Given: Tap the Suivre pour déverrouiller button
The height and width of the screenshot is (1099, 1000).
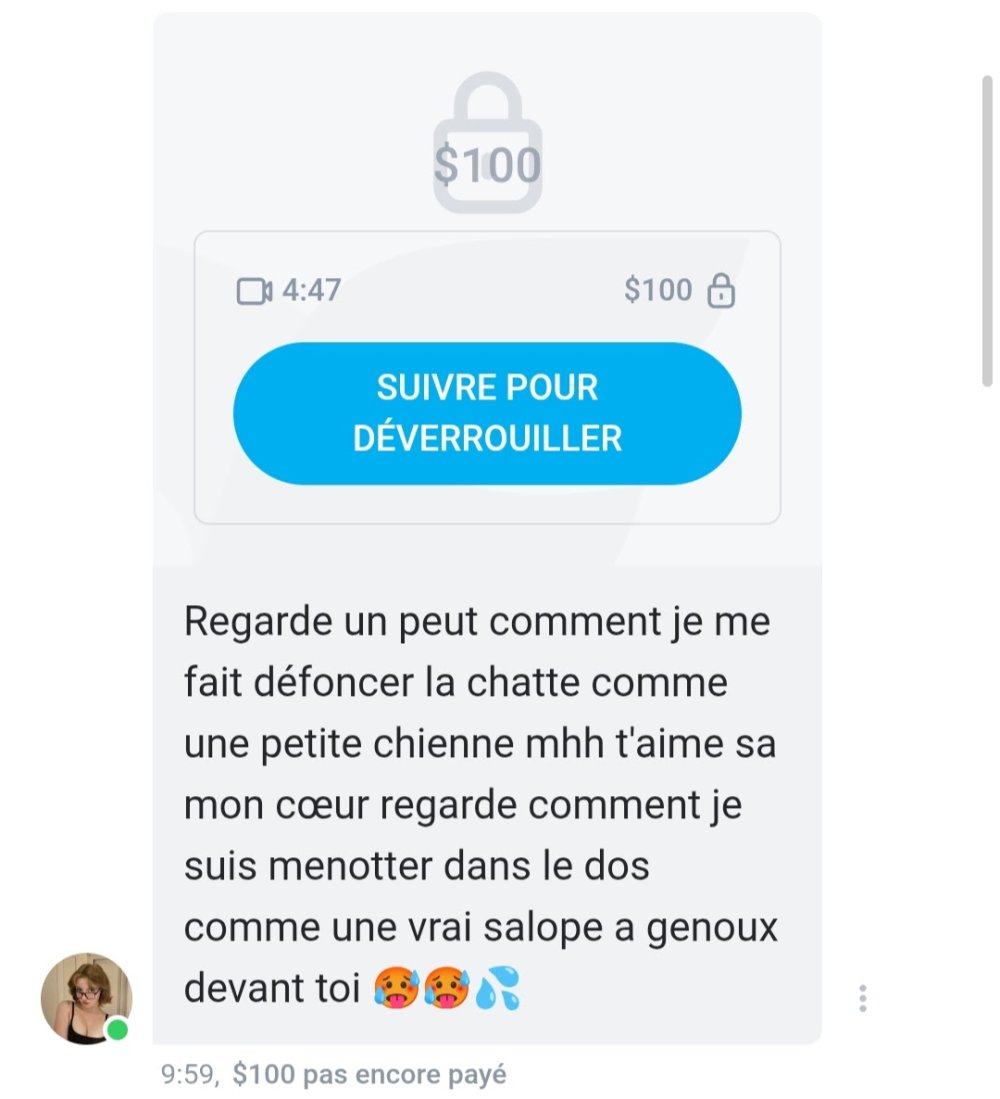Looking at the screenshot, I should click(487, 413).
